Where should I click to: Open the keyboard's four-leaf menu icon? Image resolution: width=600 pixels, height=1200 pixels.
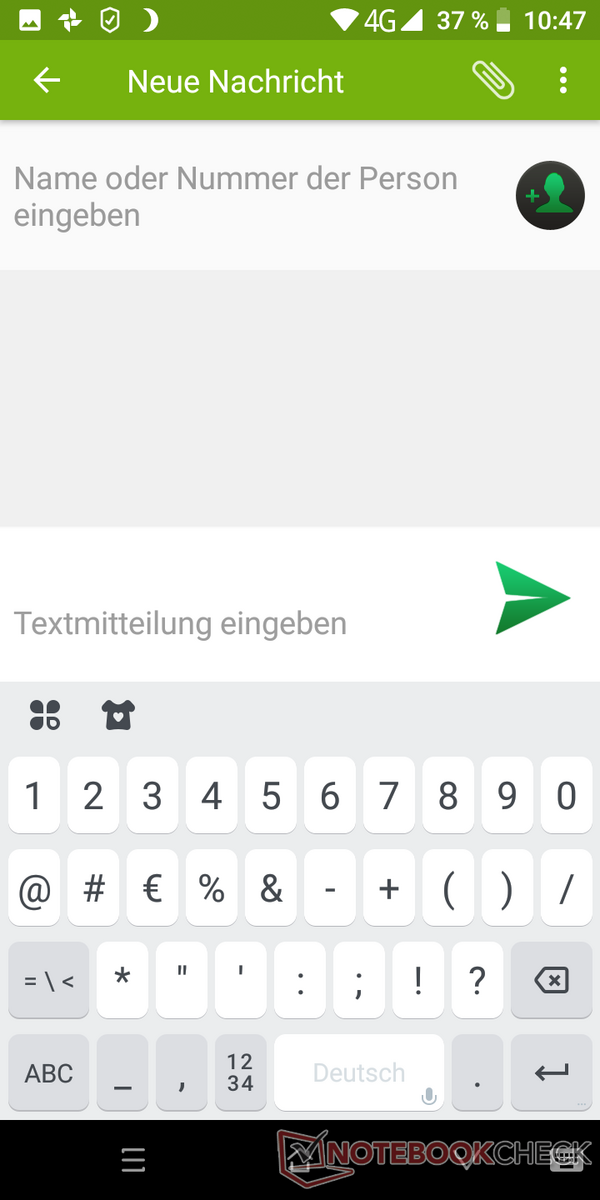(x=45, y=714)
